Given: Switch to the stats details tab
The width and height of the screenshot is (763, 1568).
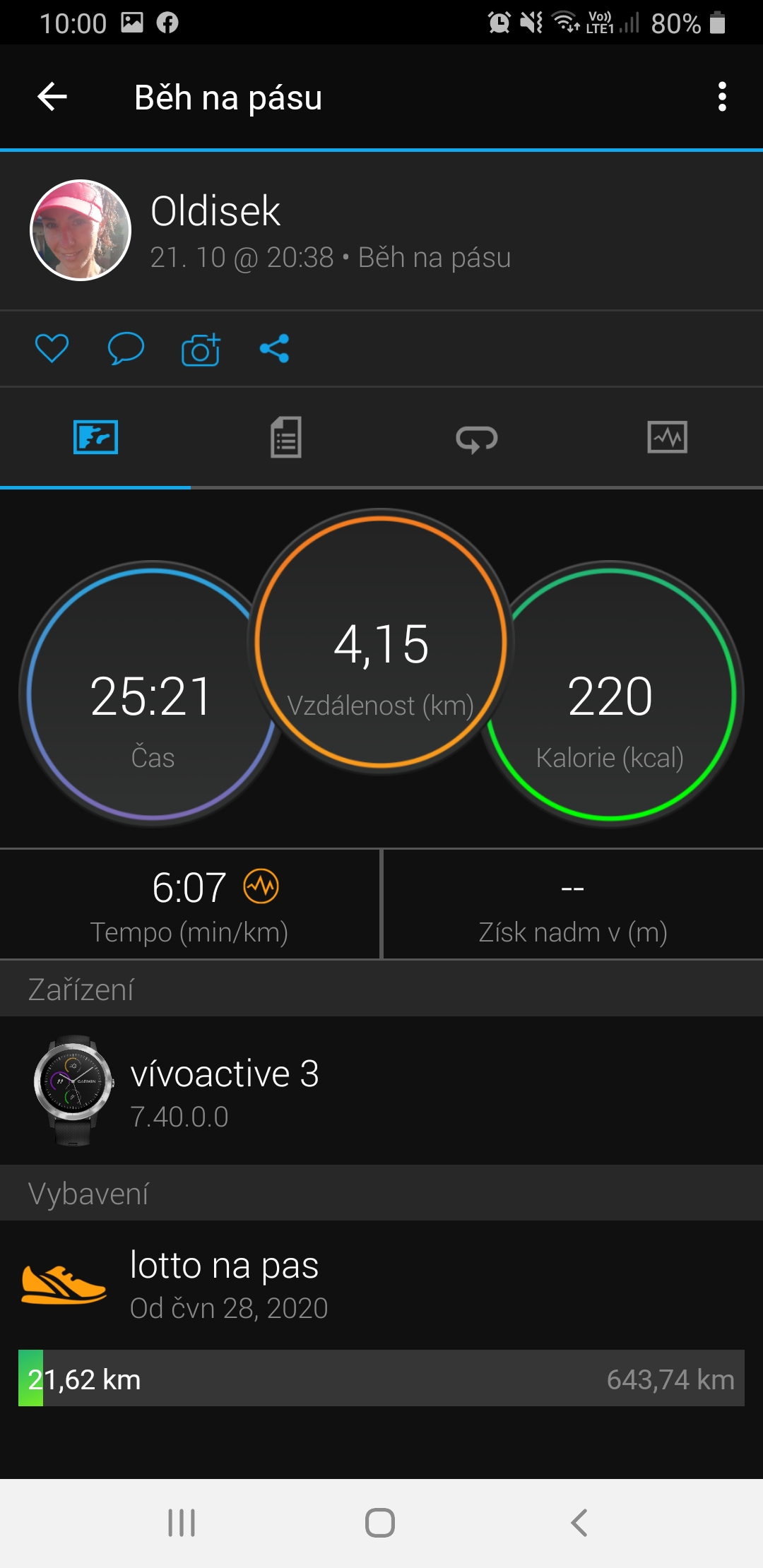Looking at the screenshot, I should pyautogui.click(x=286, y=437).
